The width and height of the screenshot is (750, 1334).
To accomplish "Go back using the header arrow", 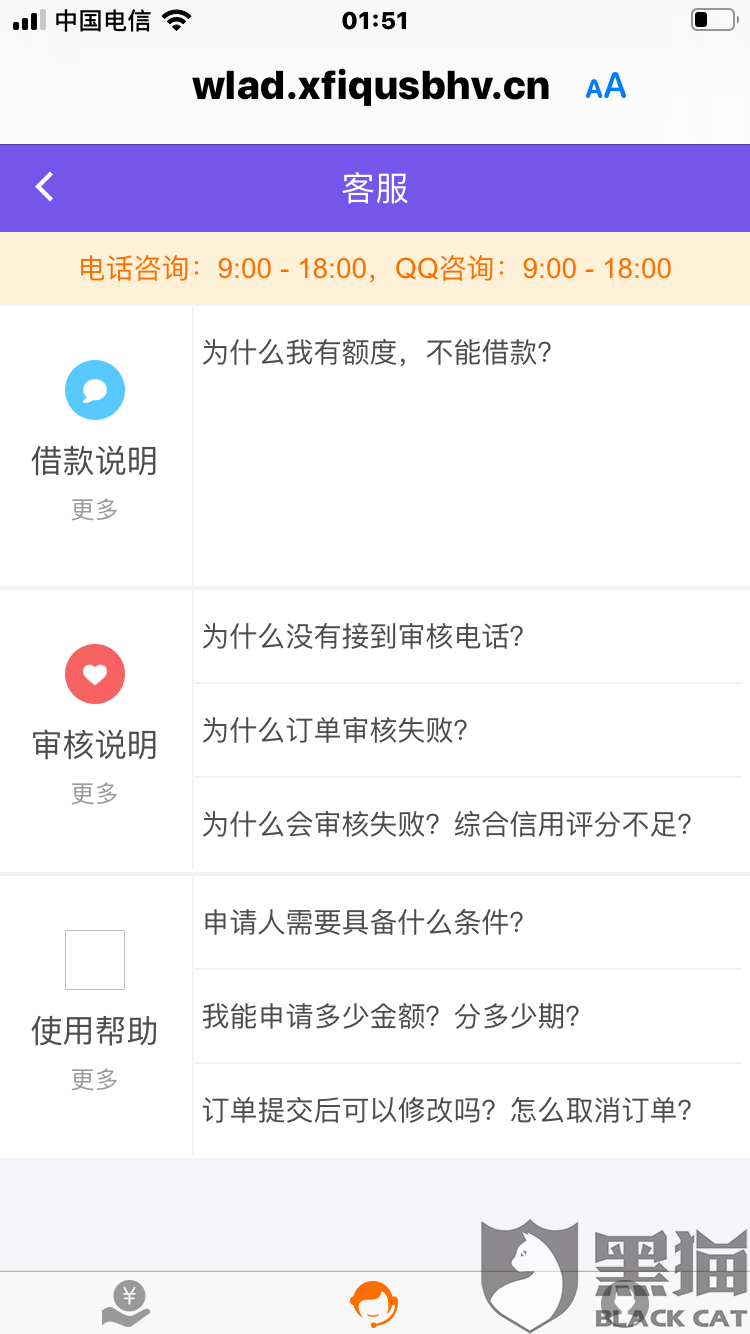I will click(x=44, y=187).
